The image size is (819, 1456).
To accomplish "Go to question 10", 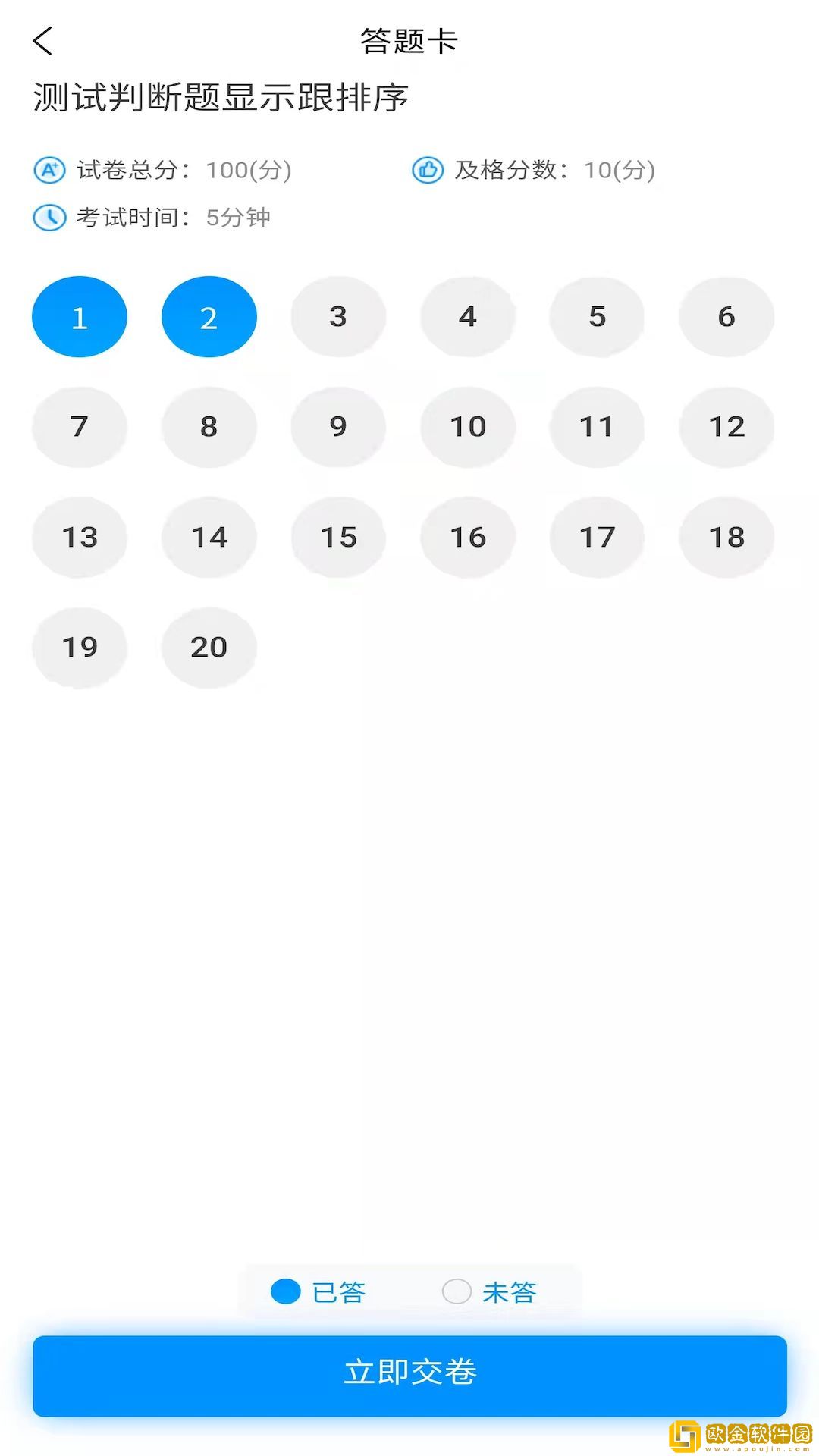I will [x=468, y=427].
